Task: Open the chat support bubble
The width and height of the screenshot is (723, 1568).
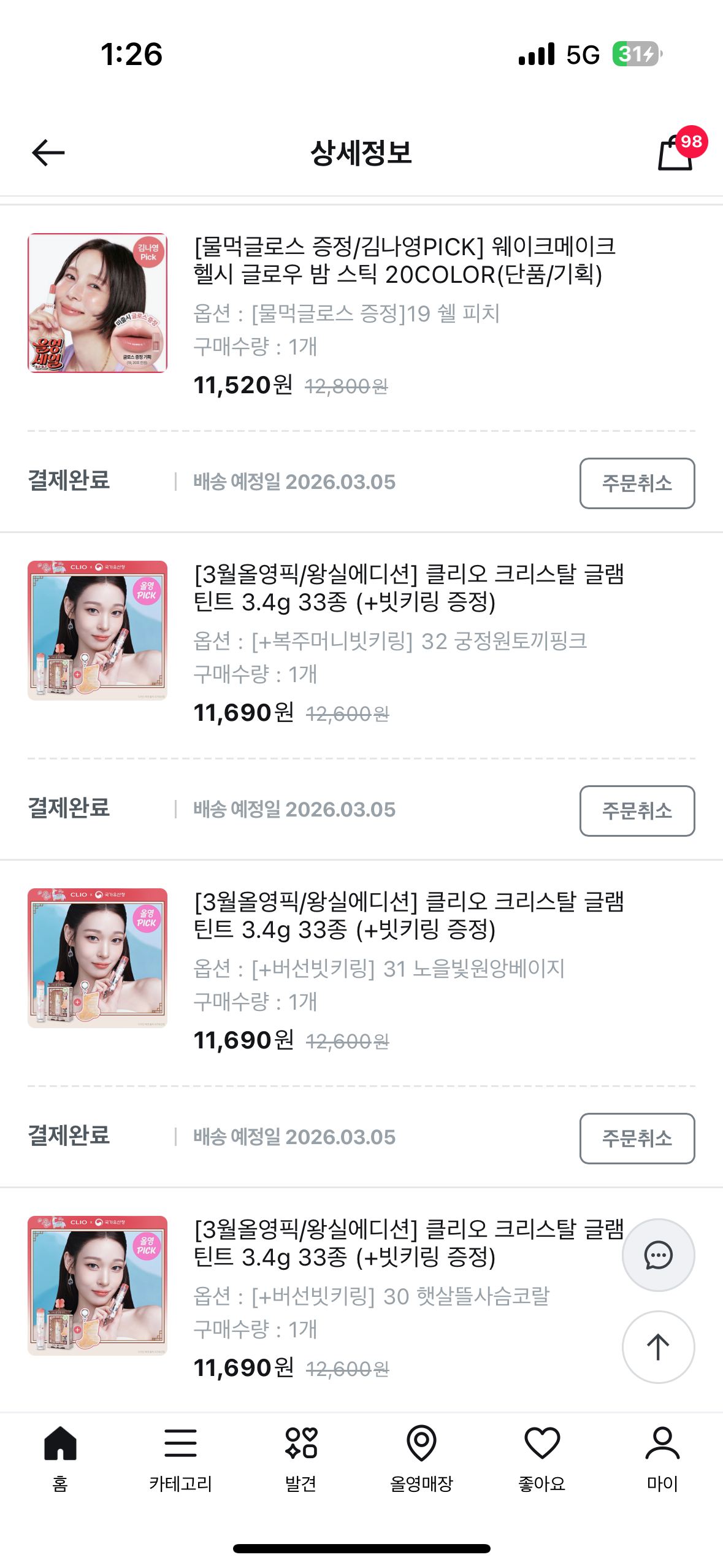Action: 658,1255
